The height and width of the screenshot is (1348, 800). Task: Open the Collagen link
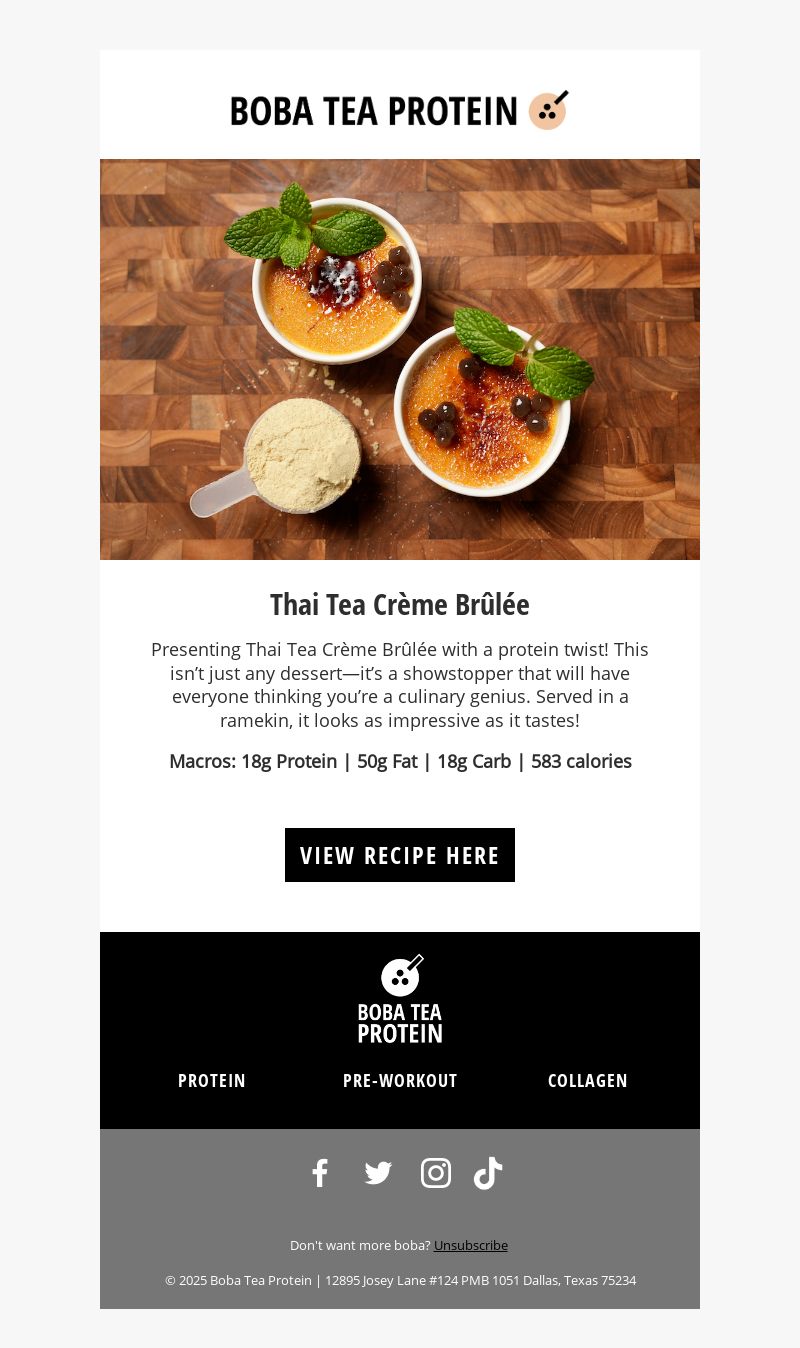pyautogui.click(x=588, y=1081)
